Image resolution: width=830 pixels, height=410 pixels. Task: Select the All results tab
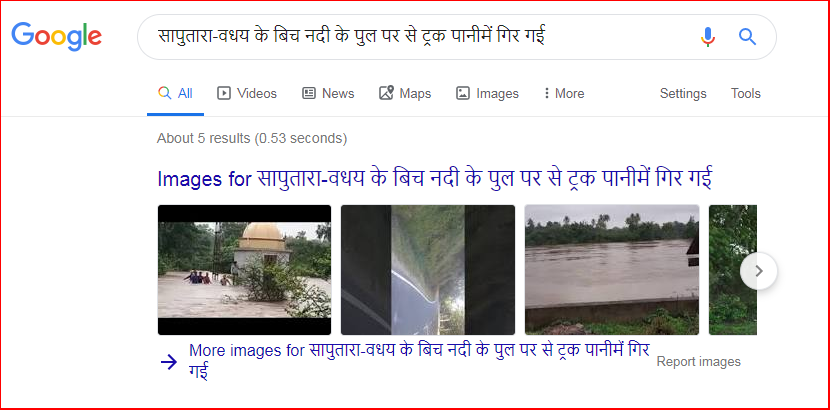[x=176, y=93]
